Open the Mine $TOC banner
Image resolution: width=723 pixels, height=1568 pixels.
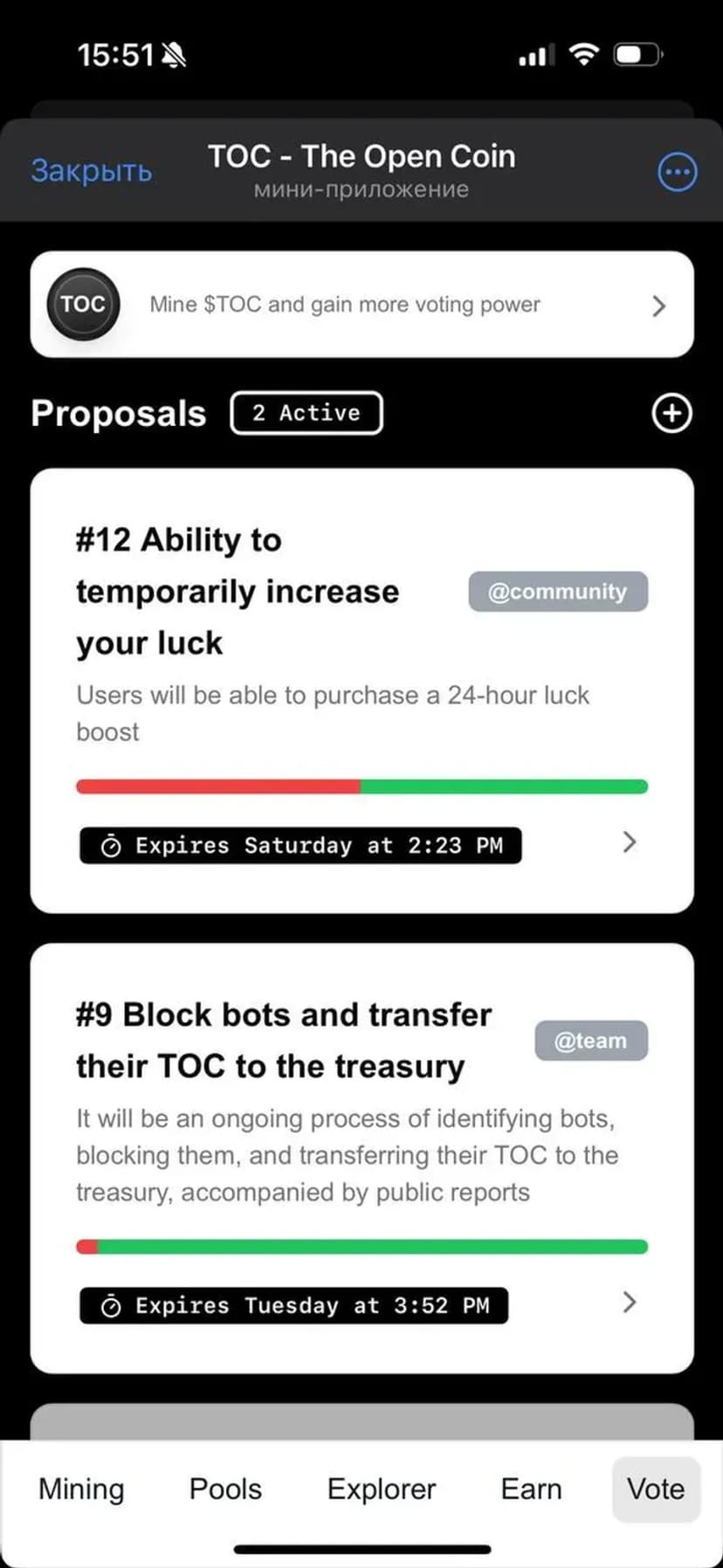tap(361, 305)
